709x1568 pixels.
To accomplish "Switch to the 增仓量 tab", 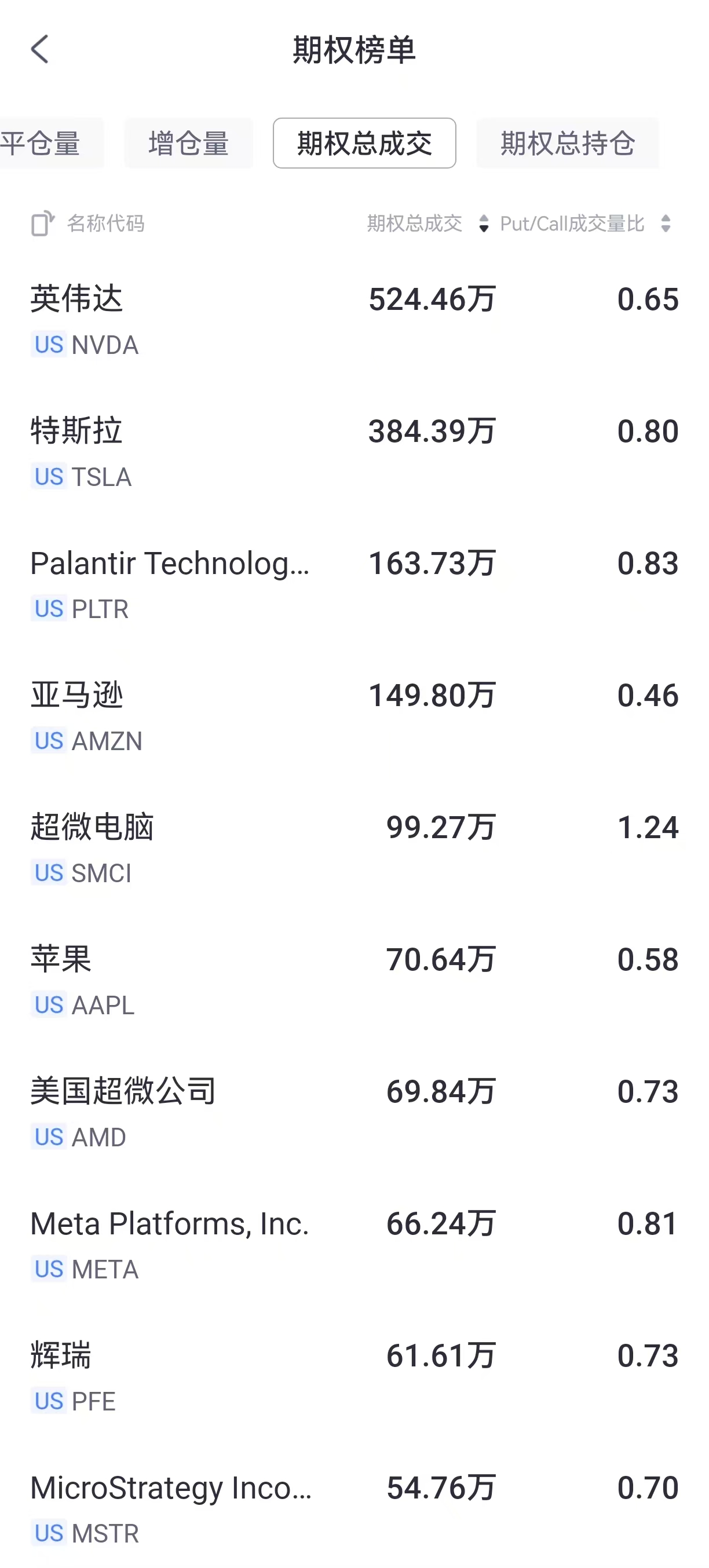I will [x=189, y=143].
